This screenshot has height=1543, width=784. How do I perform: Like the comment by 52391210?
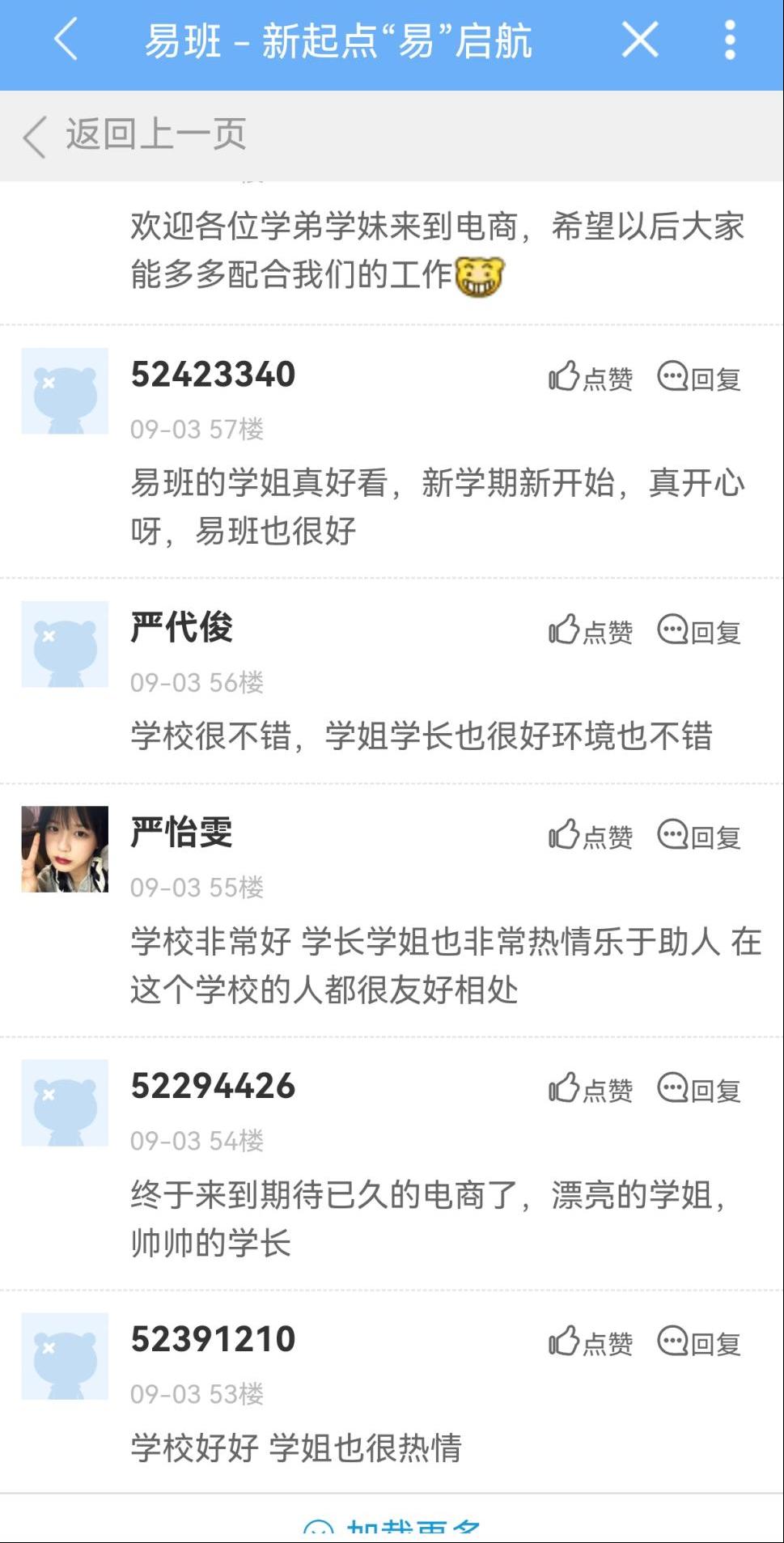pyautogui.click(x=591, y=1342)
